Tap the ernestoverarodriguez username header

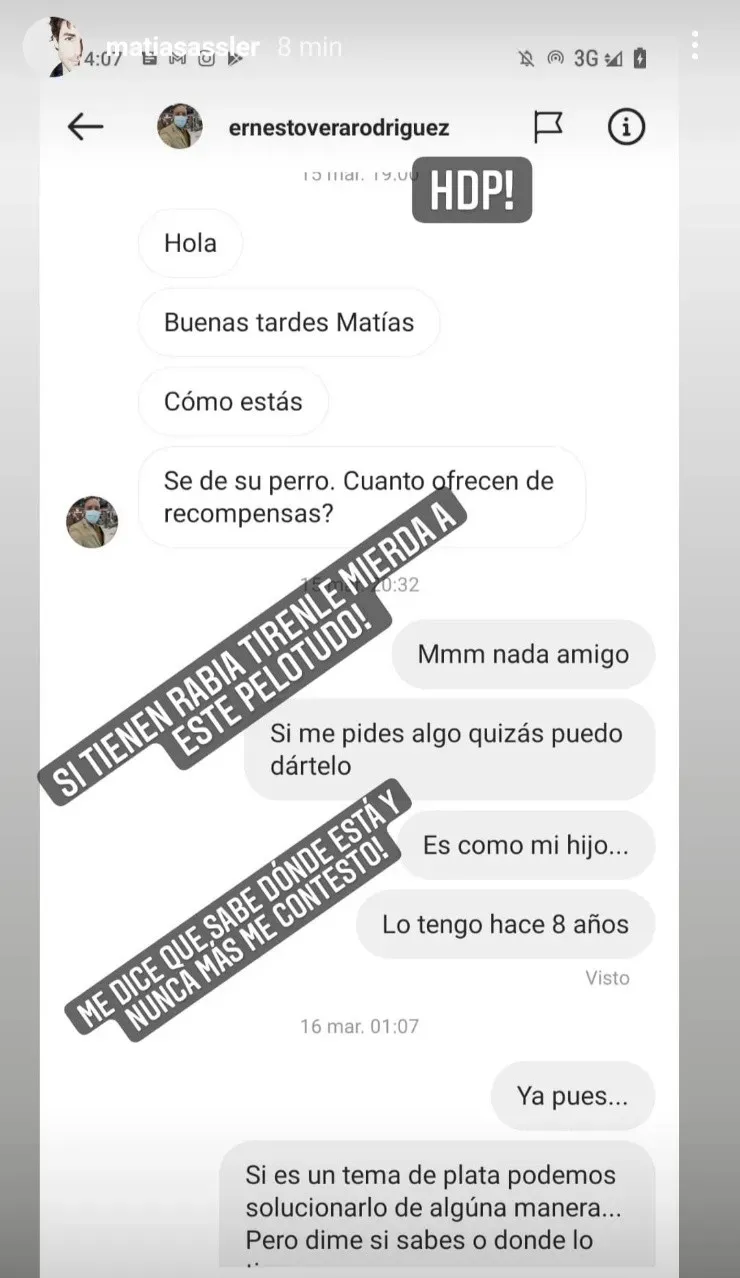[339, 127]
